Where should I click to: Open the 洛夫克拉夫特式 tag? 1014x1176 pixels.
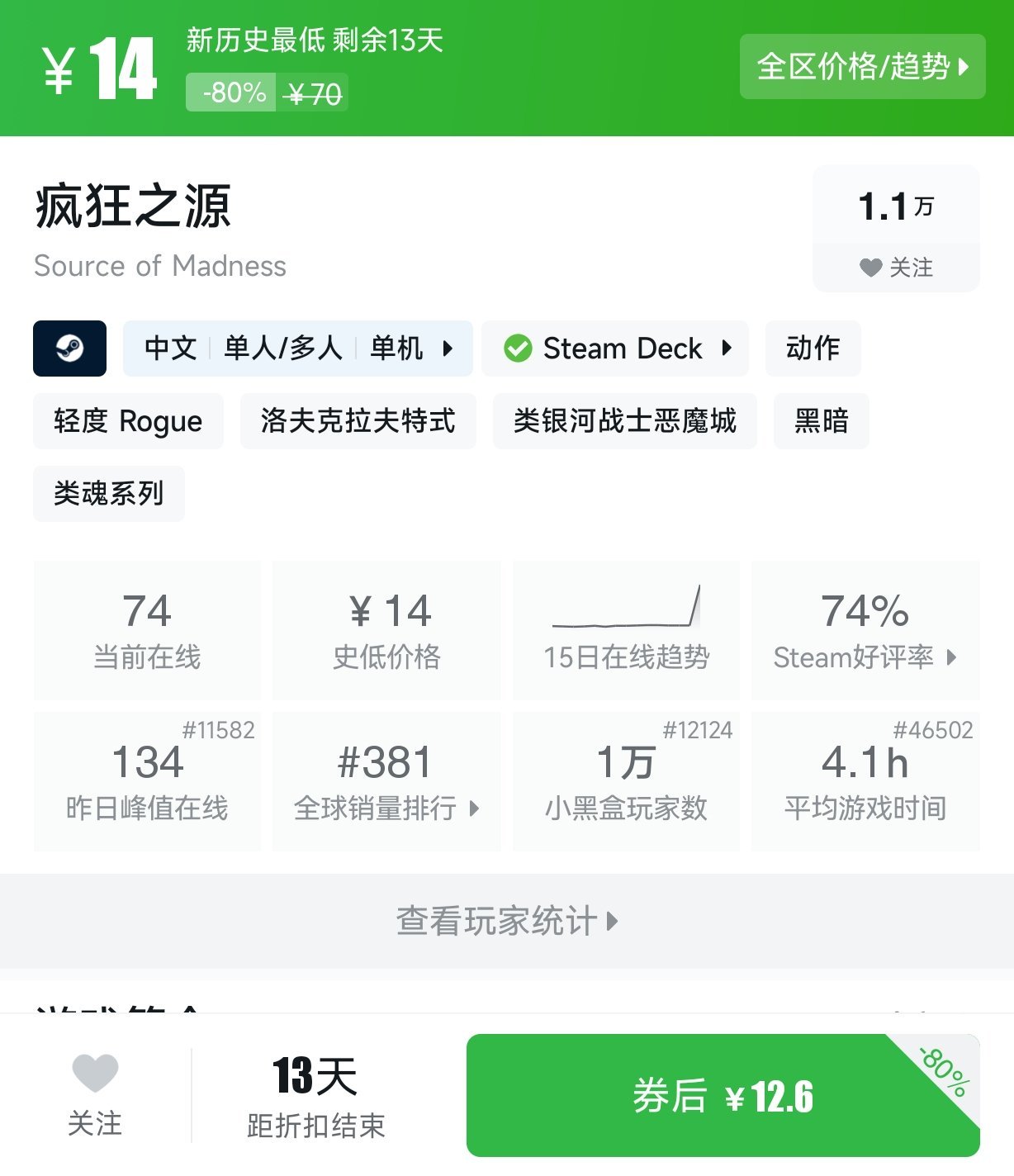click(x=358, y=421)
